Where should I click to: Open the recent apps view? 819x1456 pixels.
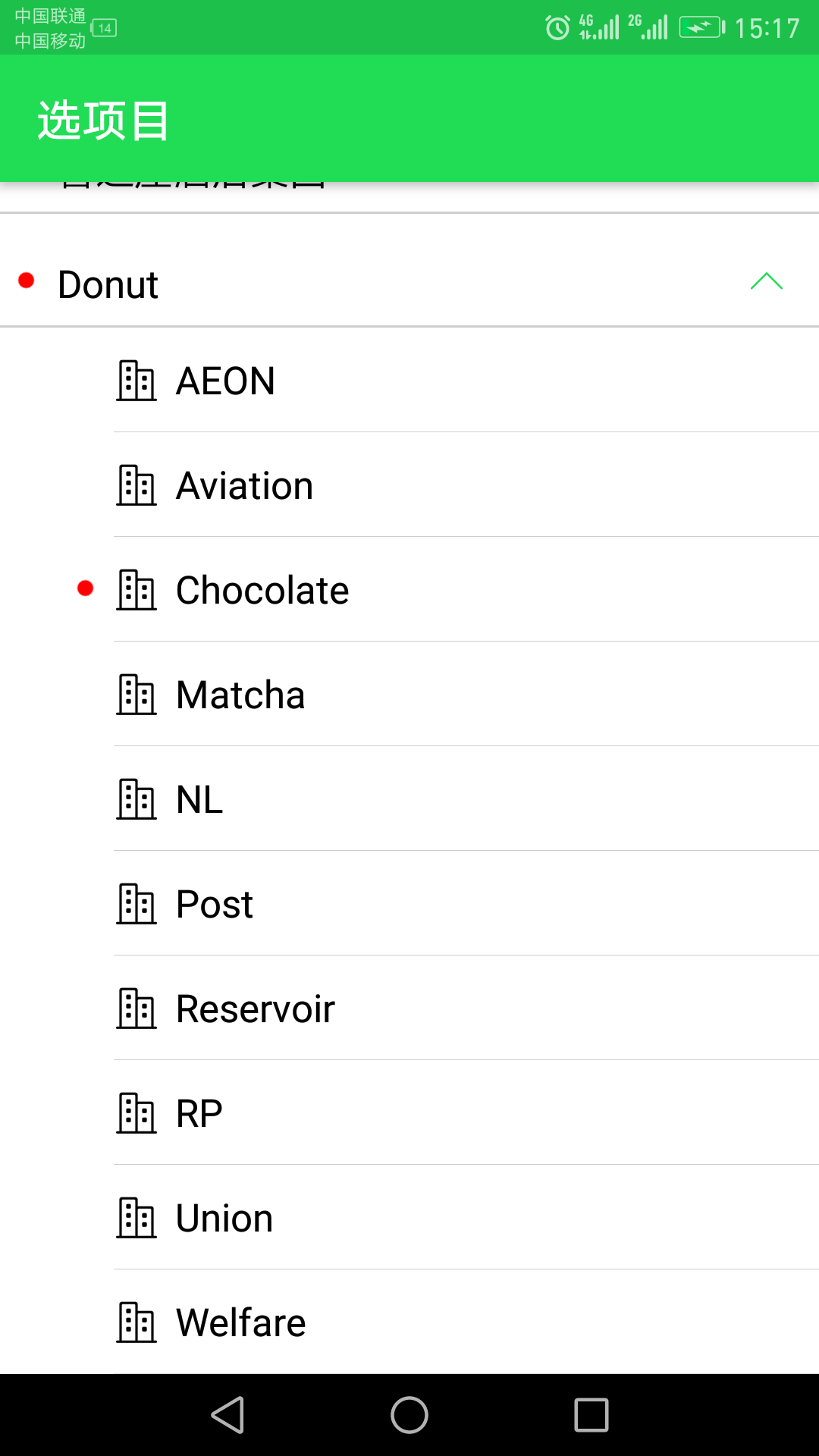click(x=591, y=1415)
